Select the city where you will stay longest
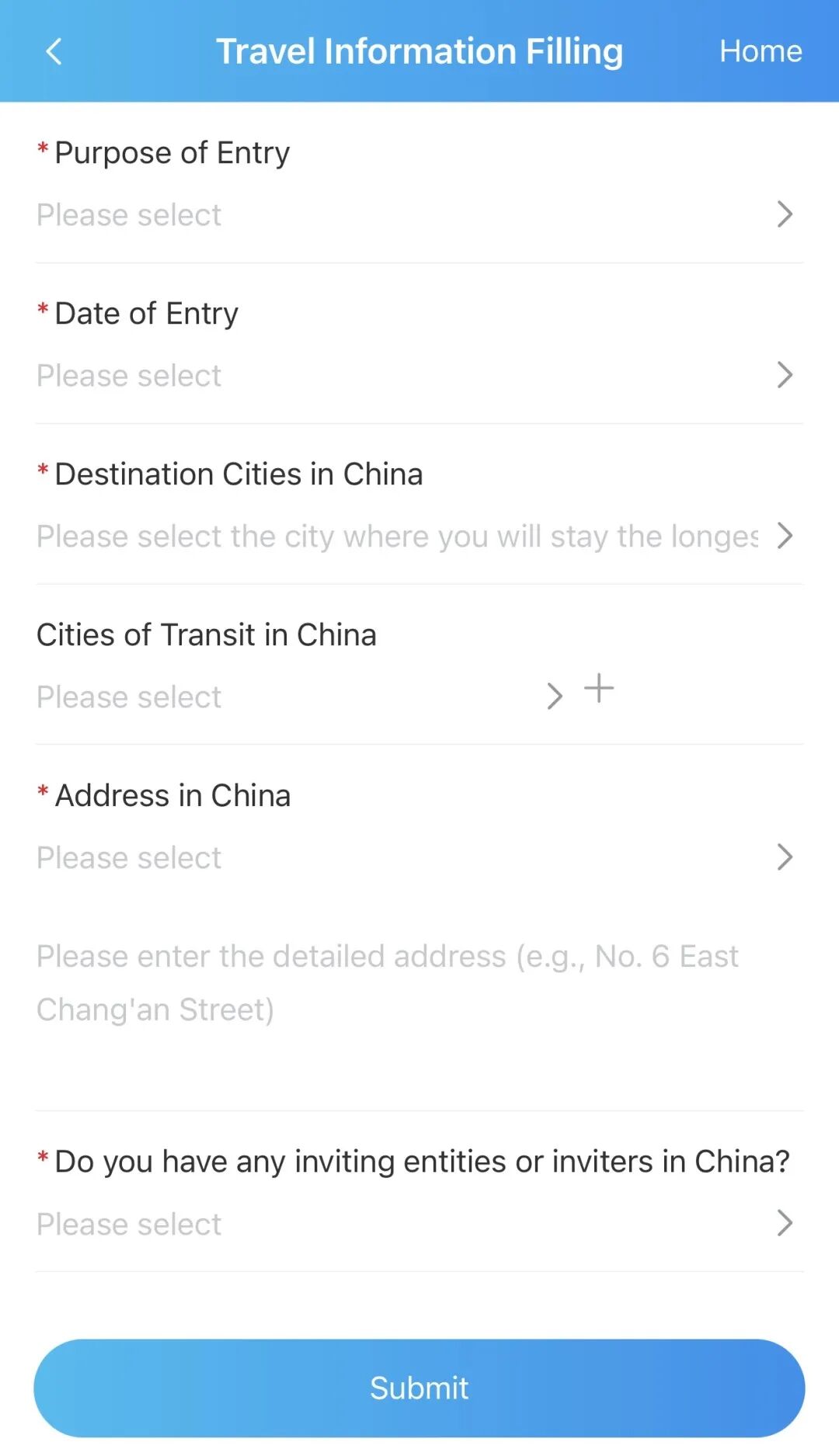Screen dimensions: 839x1456 pos(396,536)
